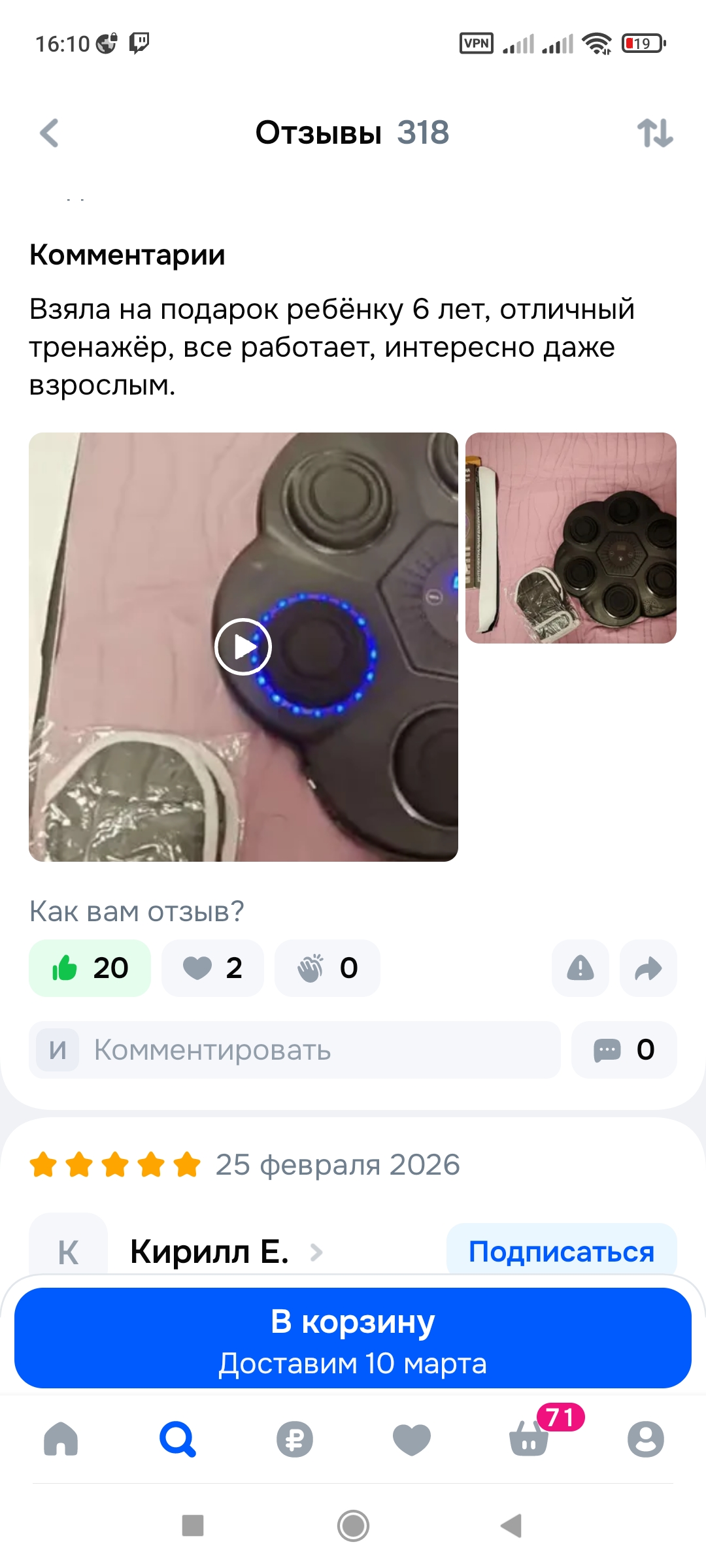Open the profile tab
This screenshot has height=1568, width=706.
click(x=646, y=1439)
